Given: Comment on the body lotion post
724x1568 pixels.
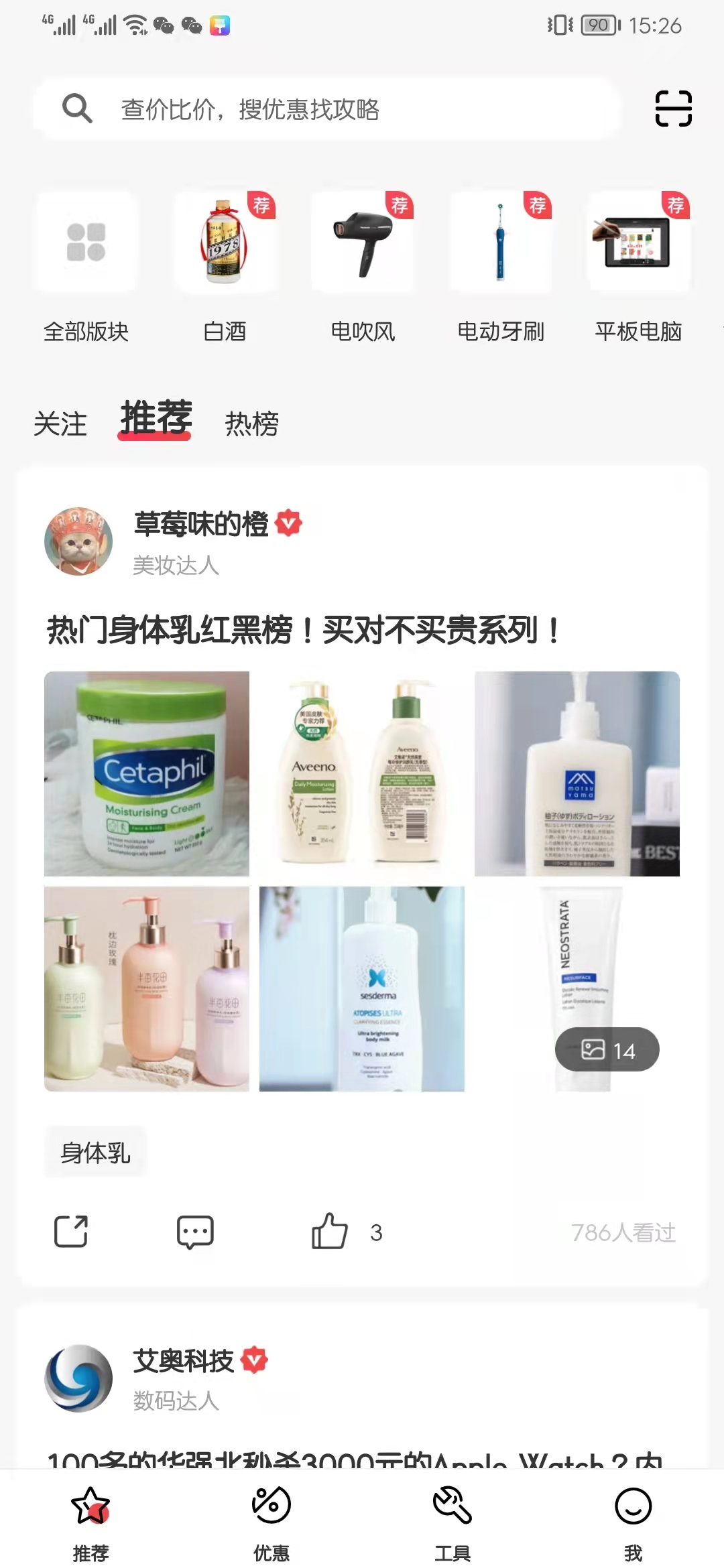Looking at the screenshot, I should pos(195,1232).
